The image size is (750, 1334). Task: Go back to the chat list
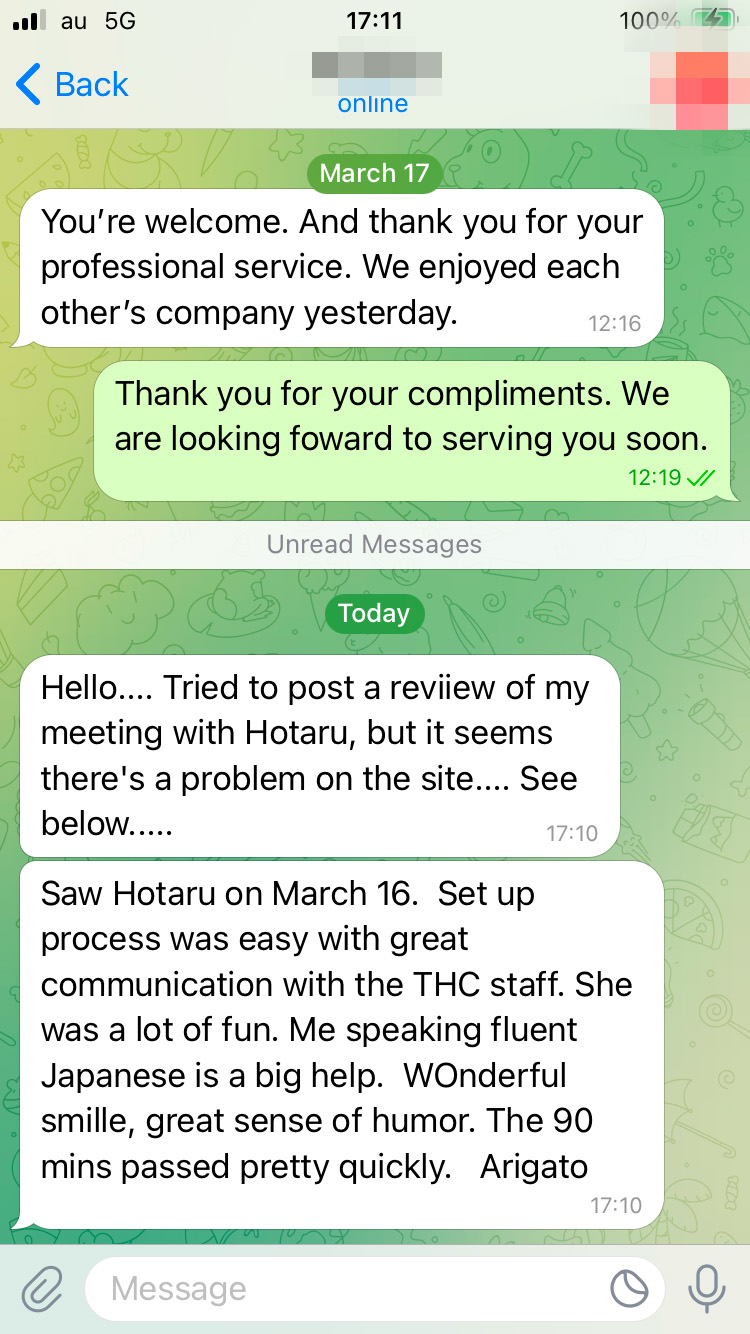point(72,85)
